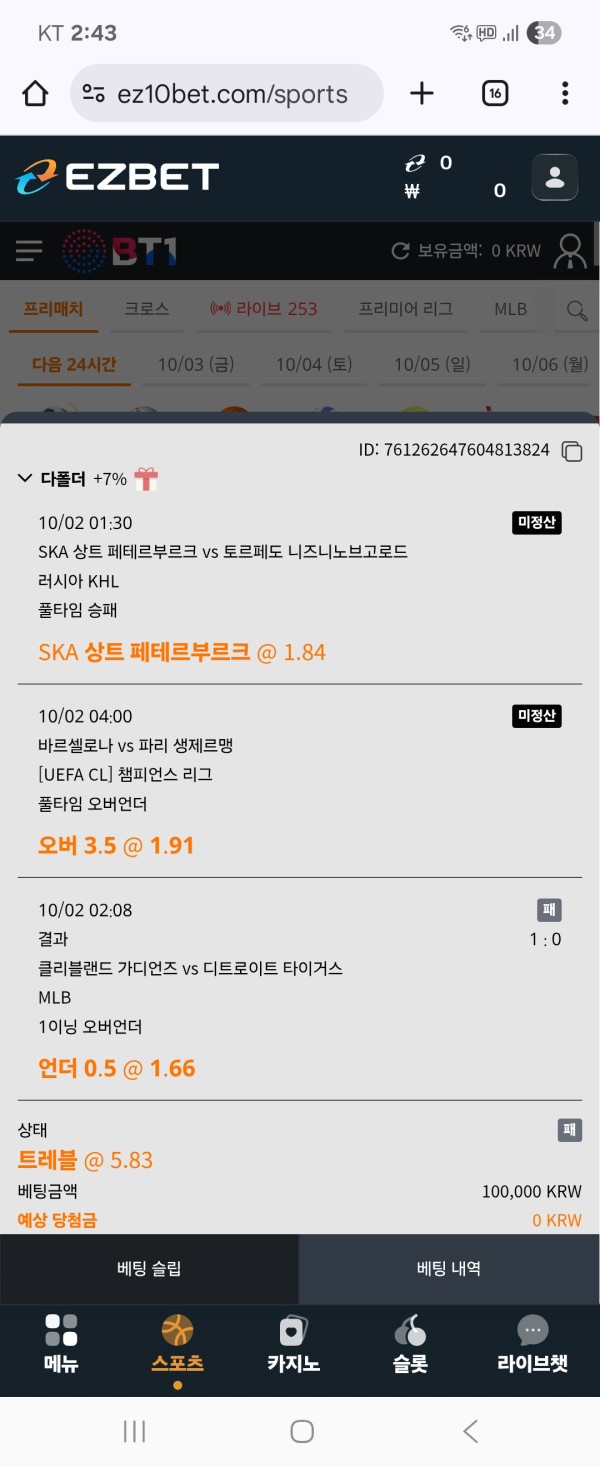Tap the ez10bet.com address bar

coord(230,94)
